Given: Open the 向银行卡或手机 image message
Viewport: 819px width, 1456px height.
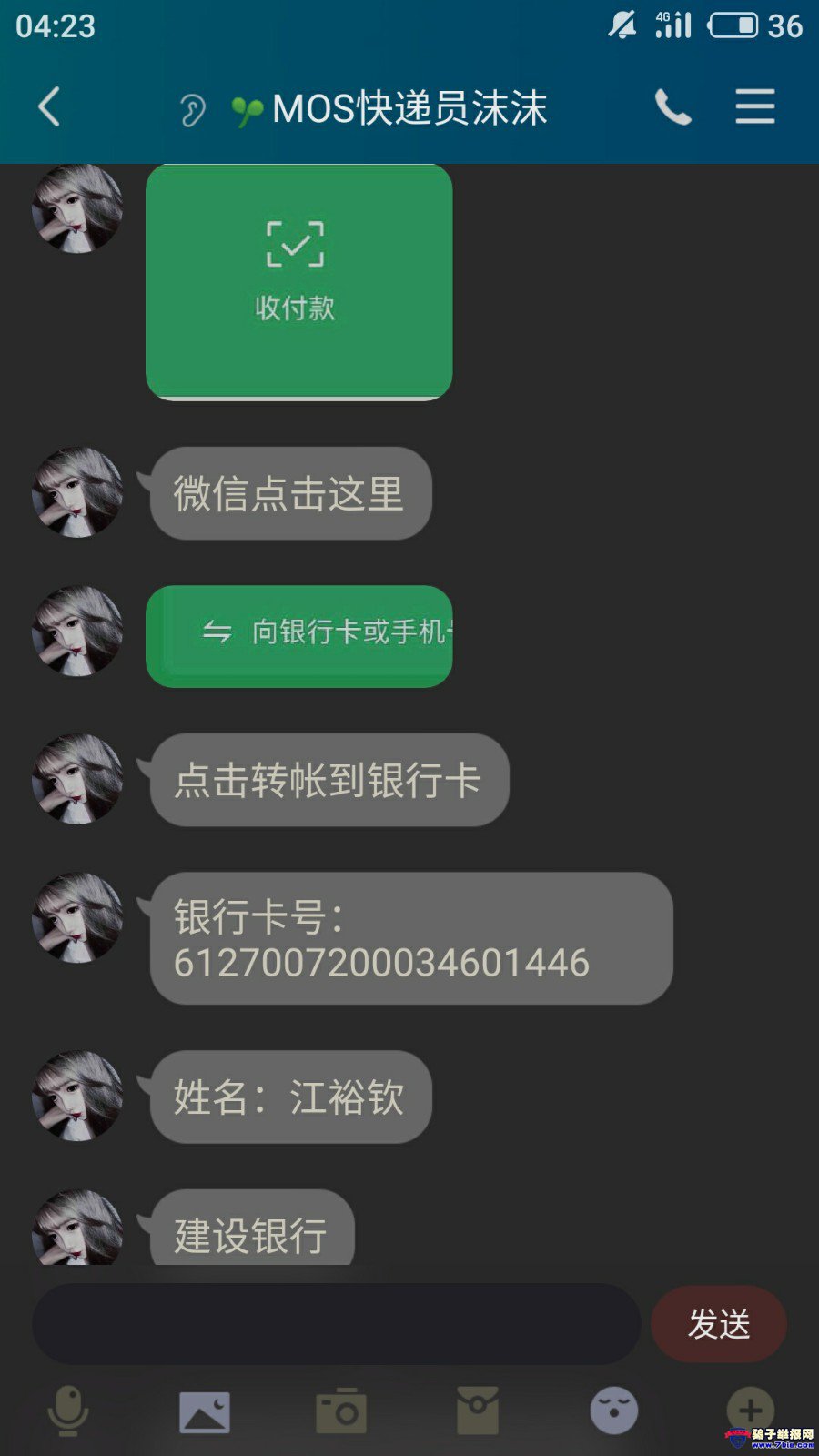Looking at the screenshot, I should coord(298,635).
